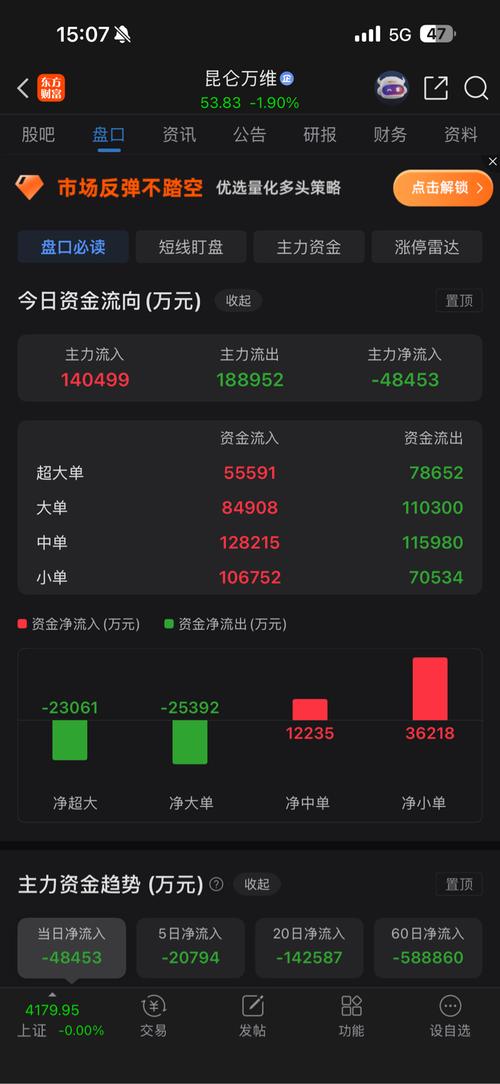Open 交易 in bottom bar

point(154,1016)
